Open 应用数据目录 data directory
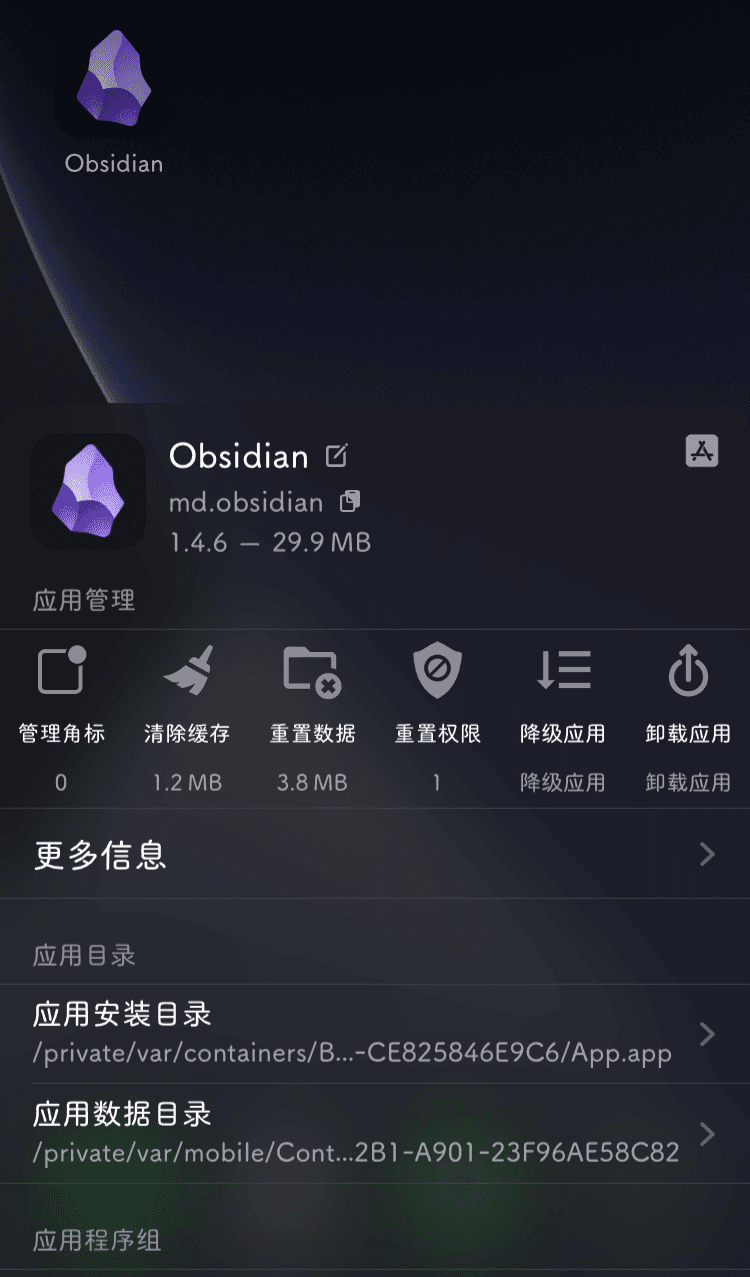 pyautogui.click(x=375, y=1133)
